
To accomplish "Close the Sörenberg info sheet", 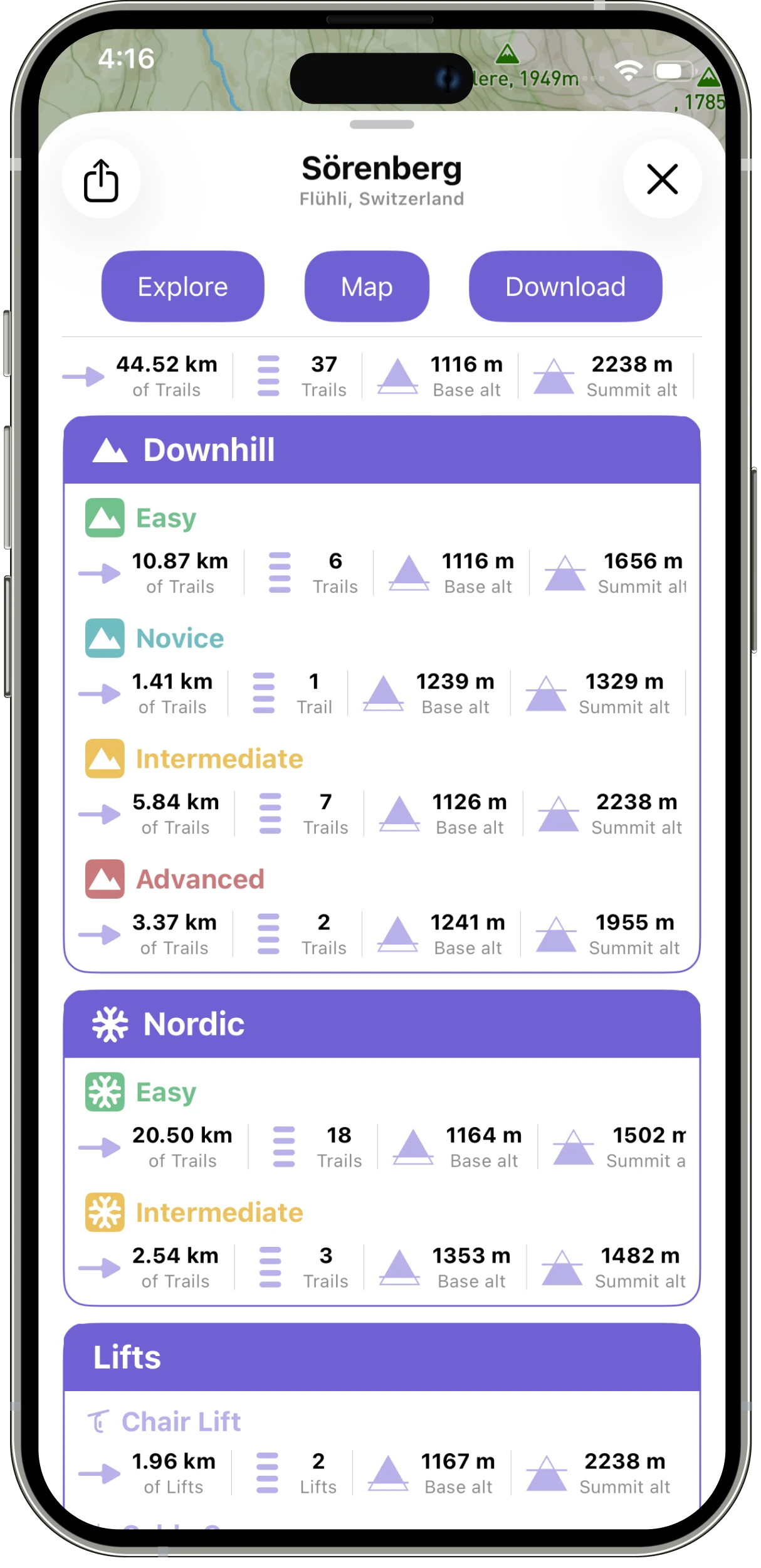I will [x=662, y=179].
